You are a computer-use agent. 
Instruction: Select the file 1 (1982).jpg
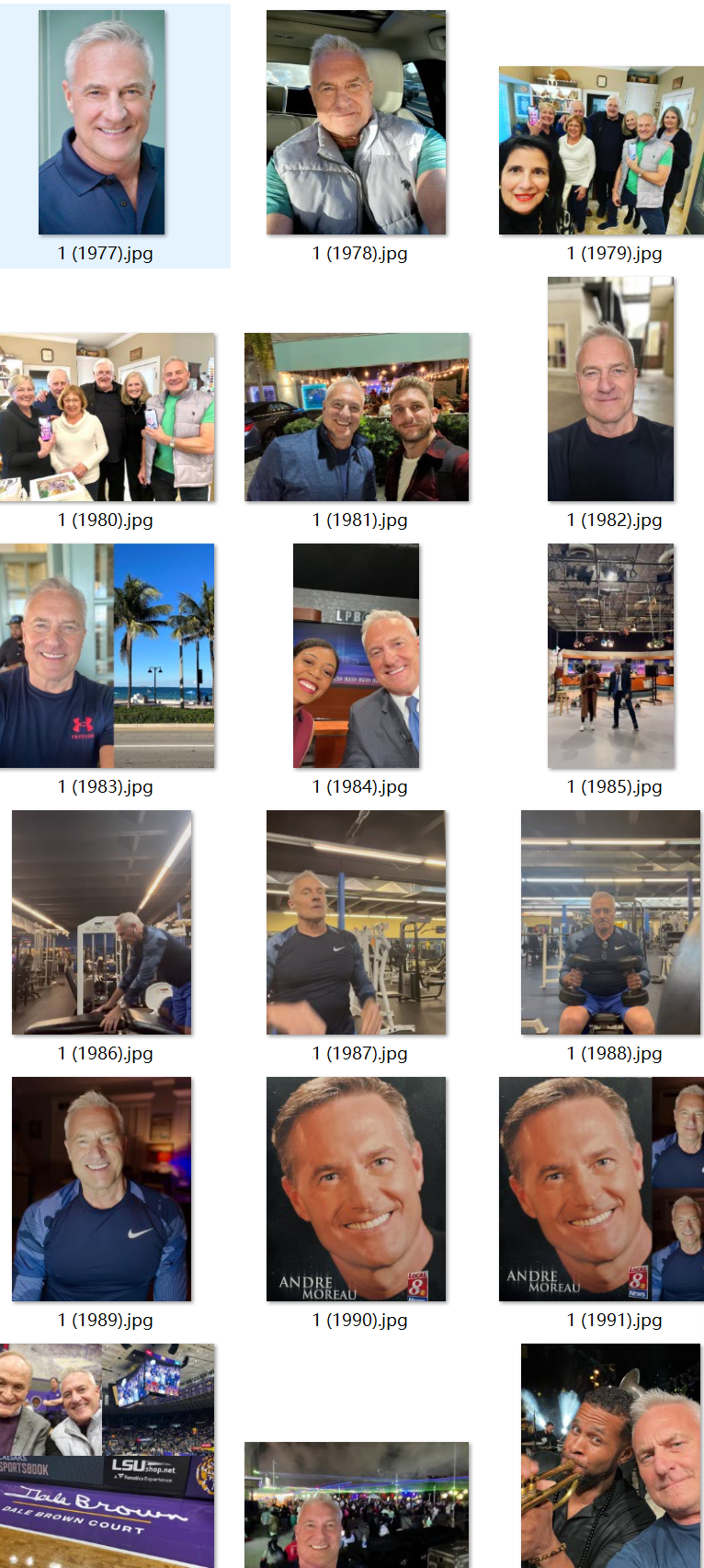point(610,389)
